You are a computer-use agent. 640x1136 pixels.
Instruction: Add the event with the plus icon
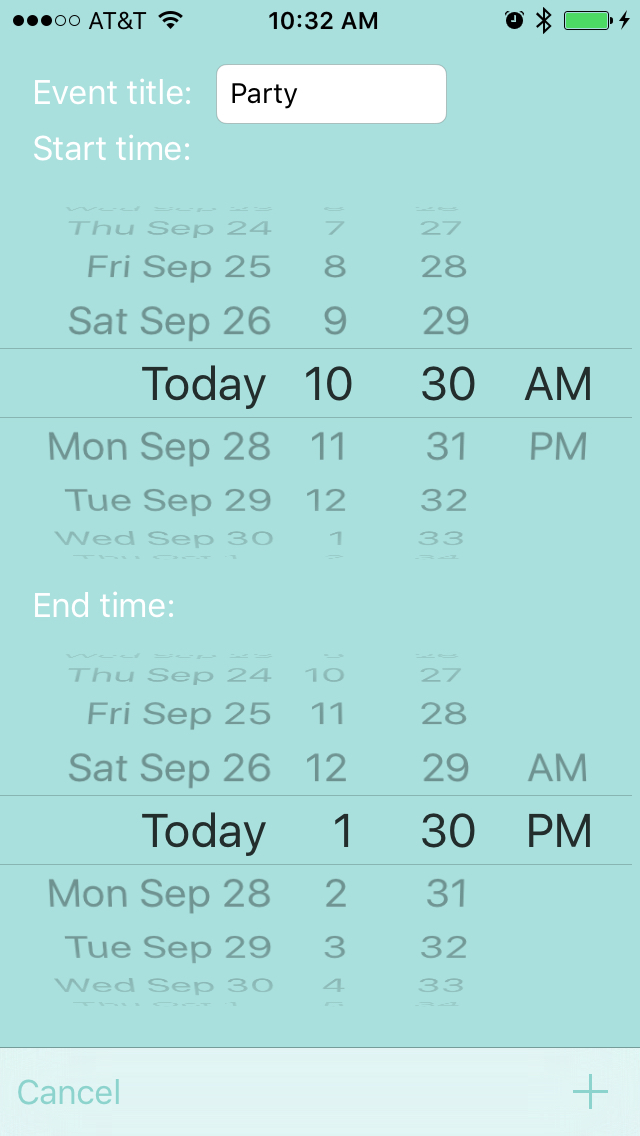(590, 1092)
